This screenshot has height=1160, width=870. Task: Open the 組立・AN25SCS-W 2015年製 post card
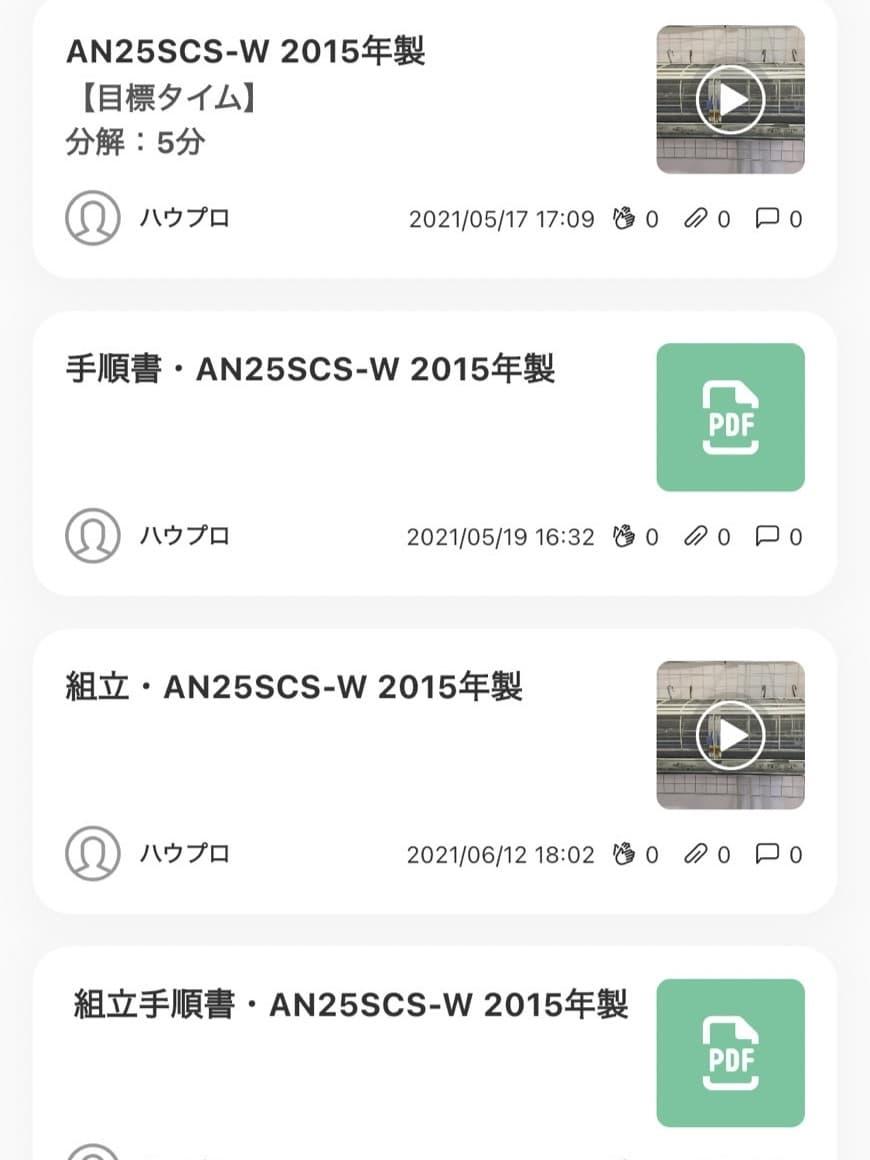click(293, 688)
